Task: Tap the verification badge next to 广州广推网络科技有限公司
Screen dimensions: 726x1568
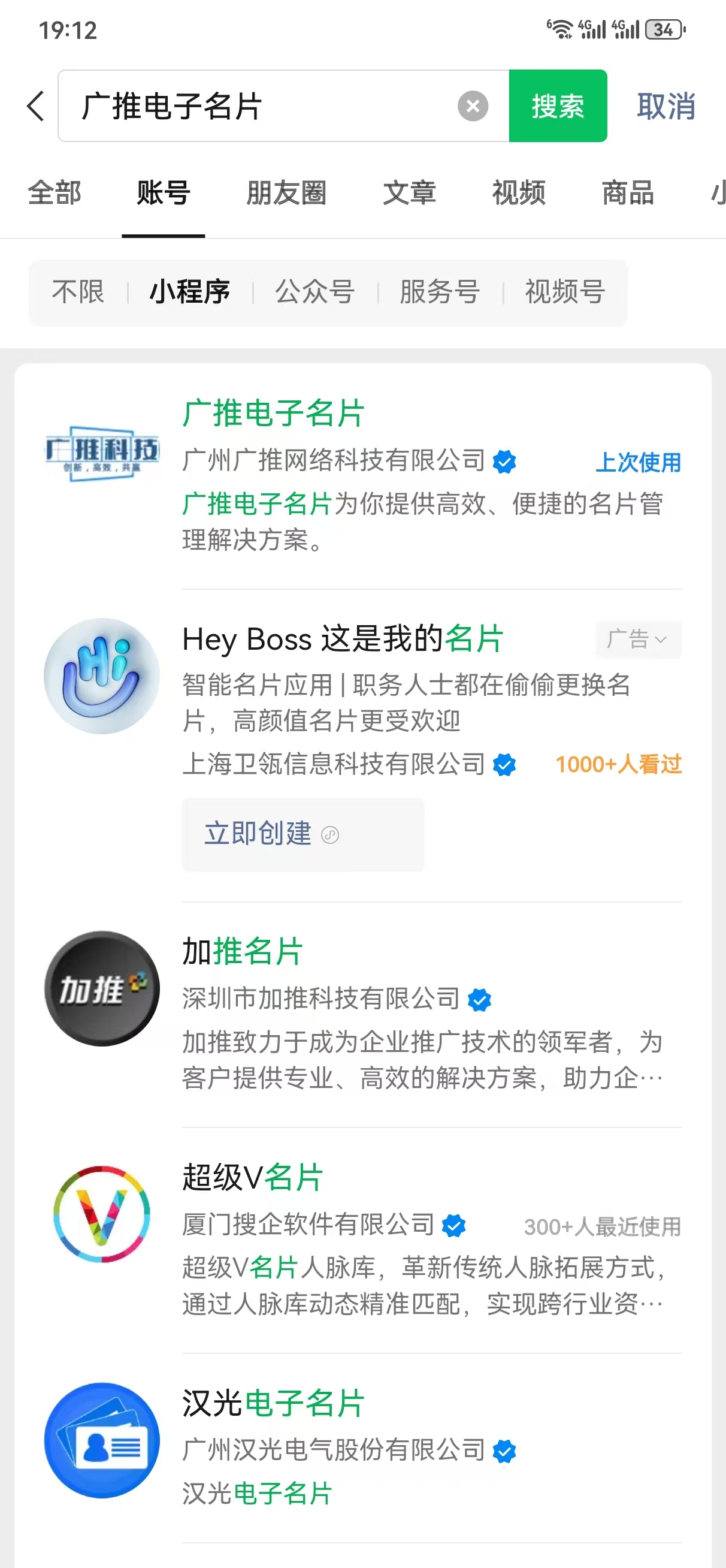Action: [x=504, y=462]
